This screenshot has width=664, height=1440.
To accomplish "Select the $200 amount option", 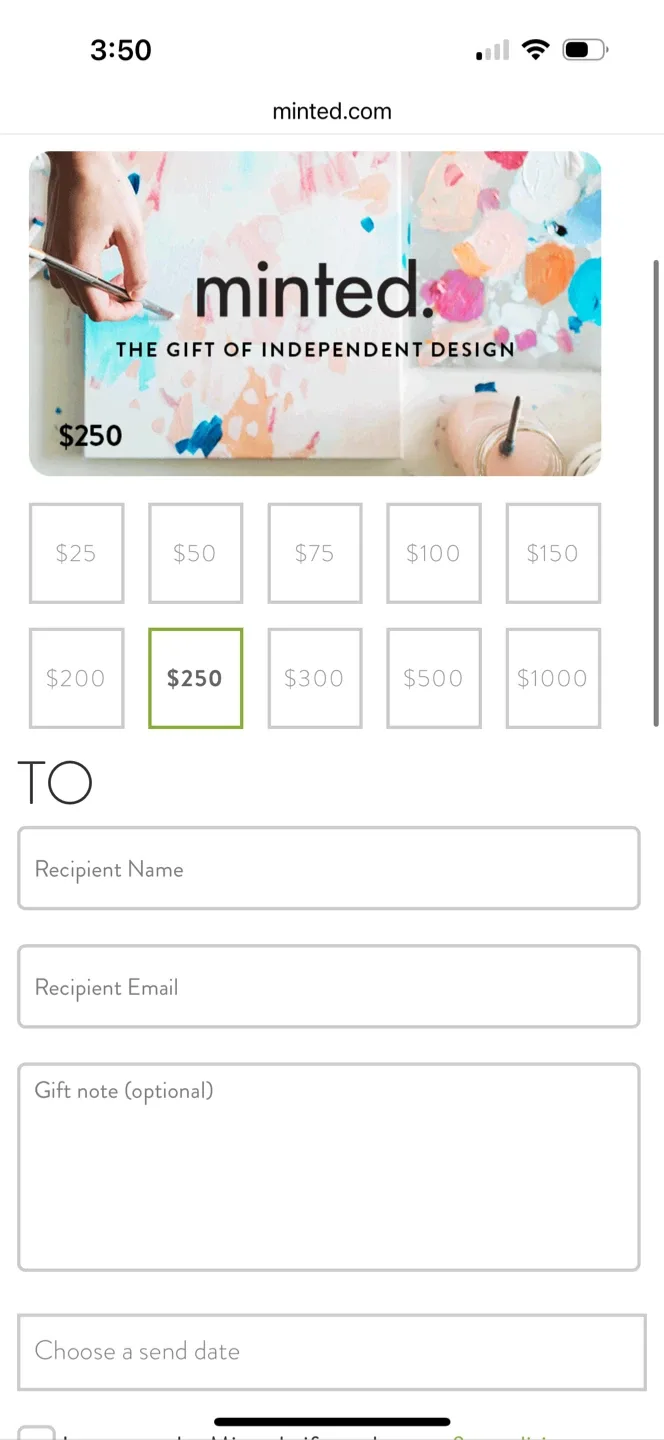I will click(x=76, y=678).
